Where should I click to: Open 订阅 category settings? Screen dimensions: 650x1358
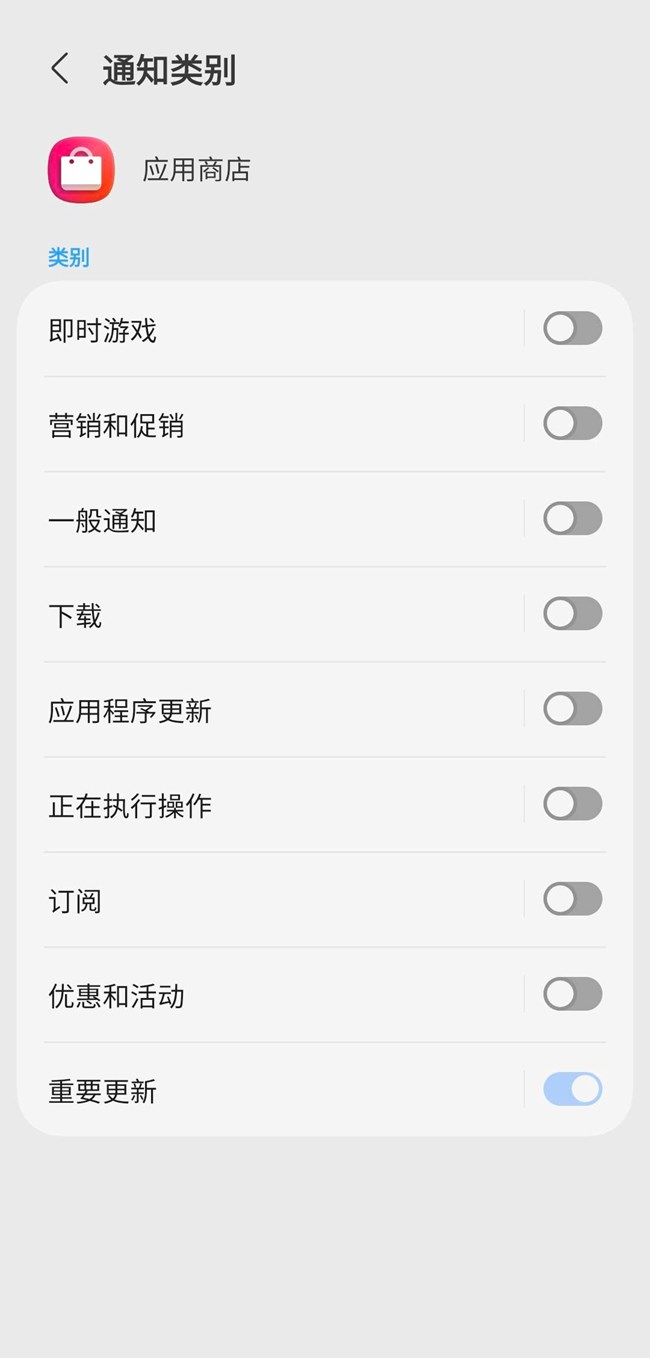[270, 899]
